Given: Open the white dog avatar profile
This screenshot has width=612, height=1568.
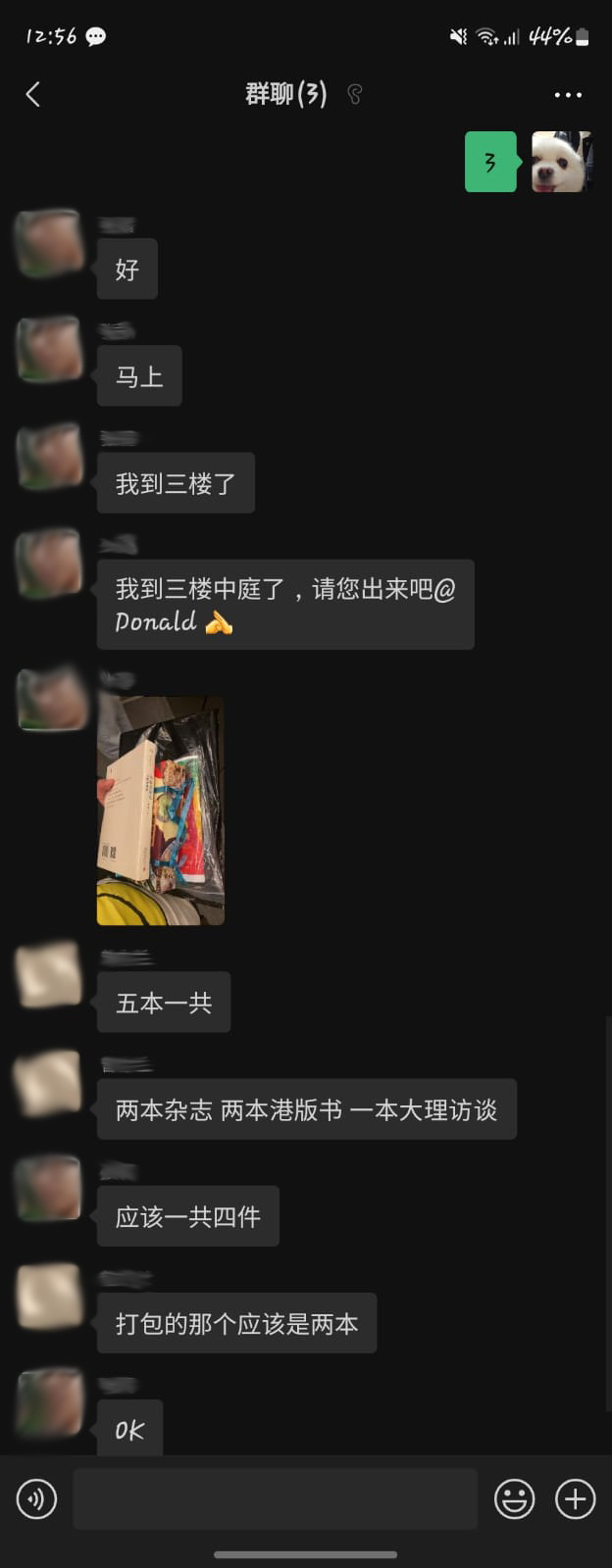Looking at the screenshot, I should click(x=561, y=162).
